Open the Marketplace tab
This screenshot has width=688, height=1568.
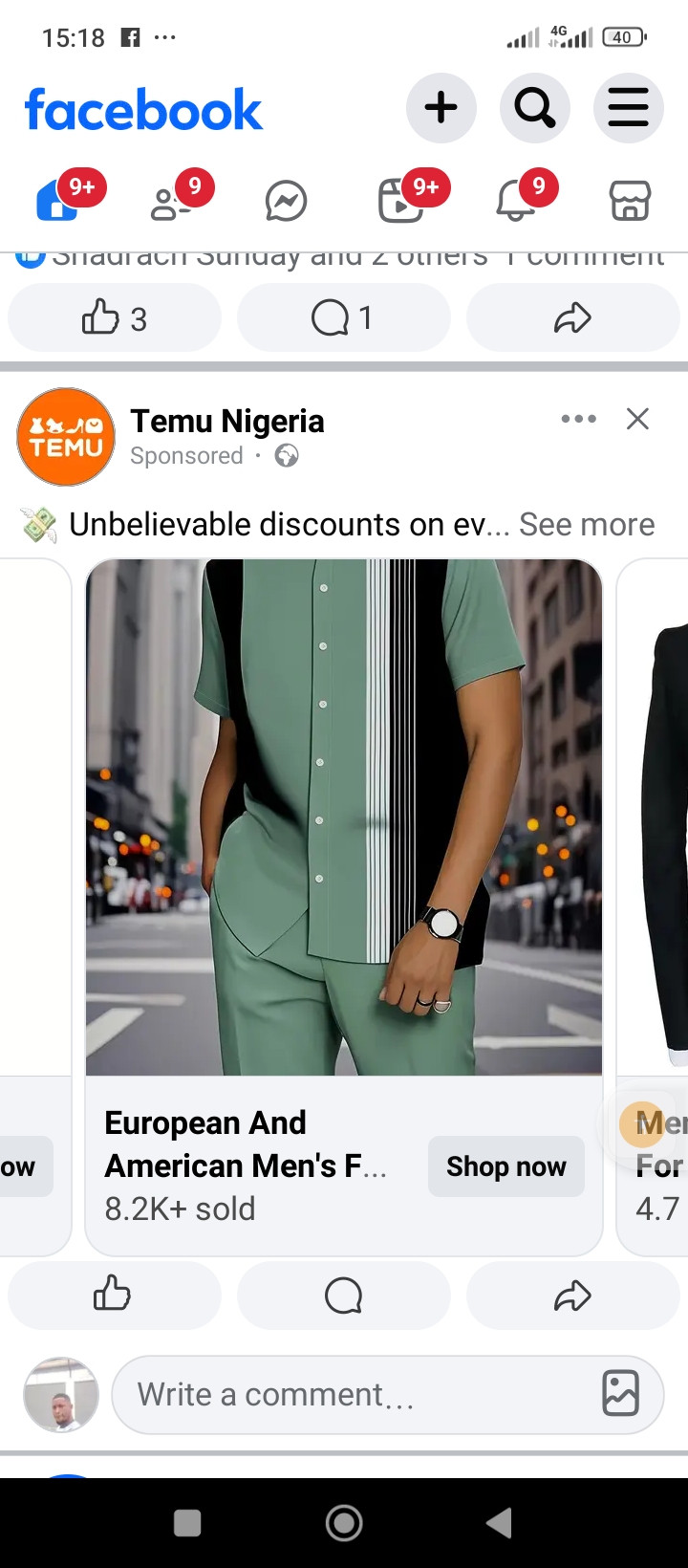pos(630,201)
